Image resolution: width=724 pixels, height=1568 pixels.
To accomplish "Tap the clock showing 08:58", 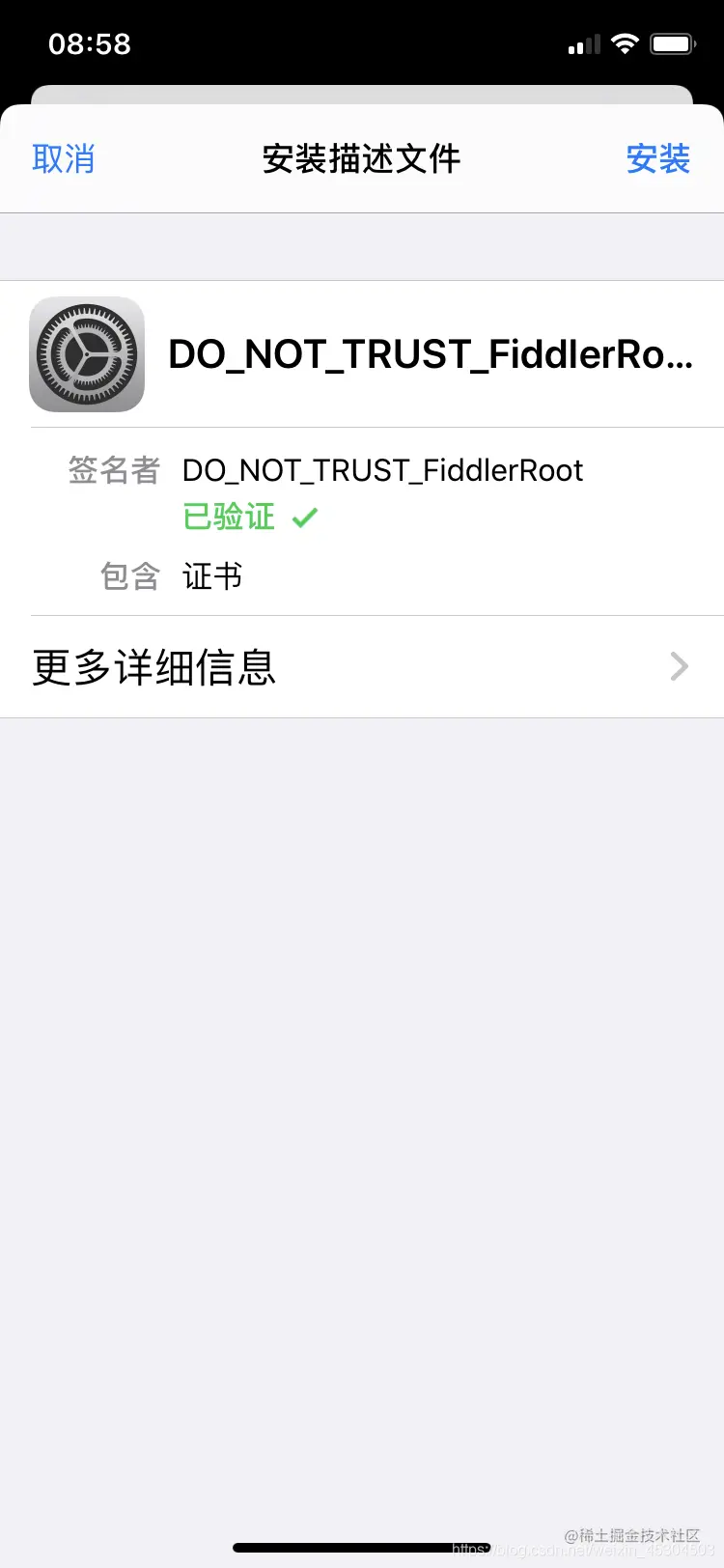I will tap(92, 42).
